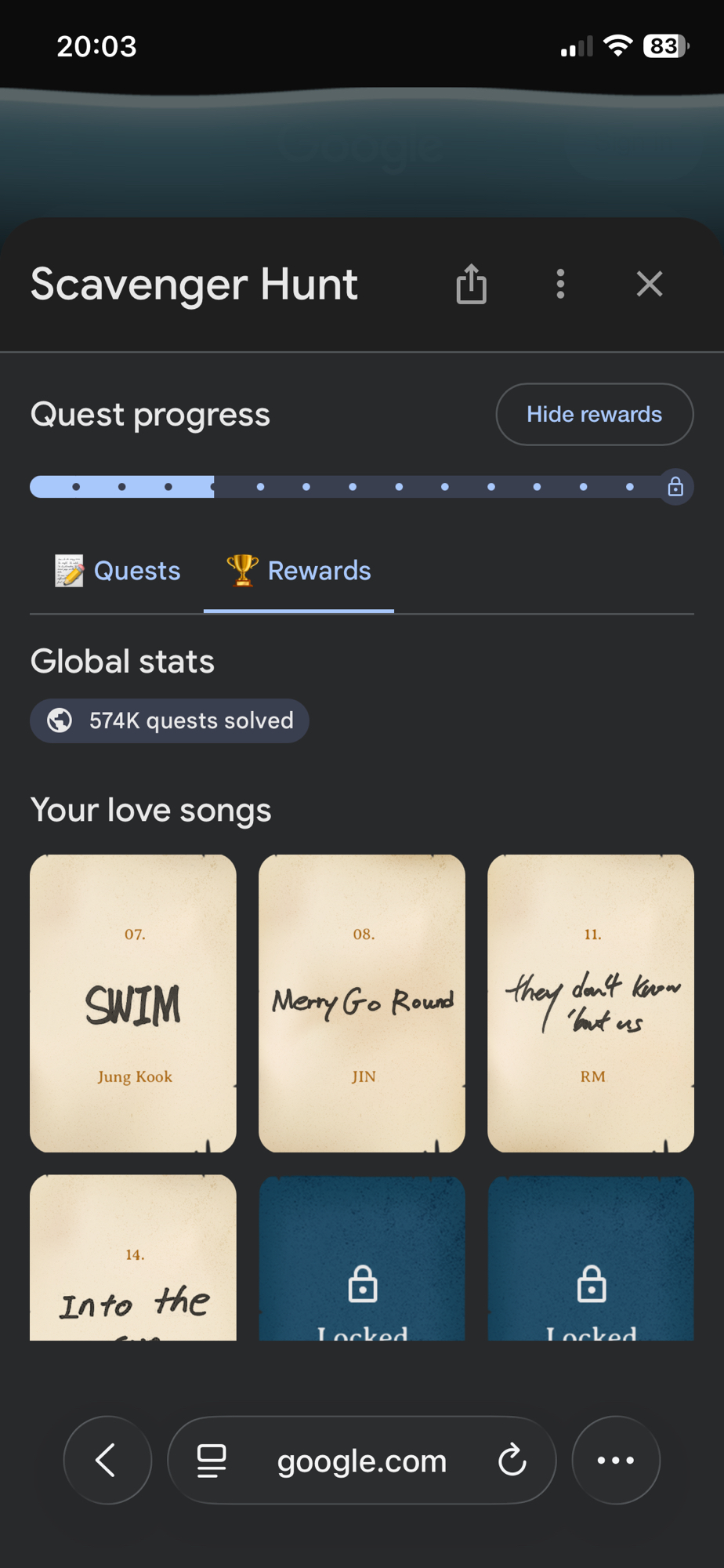Viewport: 724px width, 1568px height.
Task: Go back in the browser
Action: 107,1460
